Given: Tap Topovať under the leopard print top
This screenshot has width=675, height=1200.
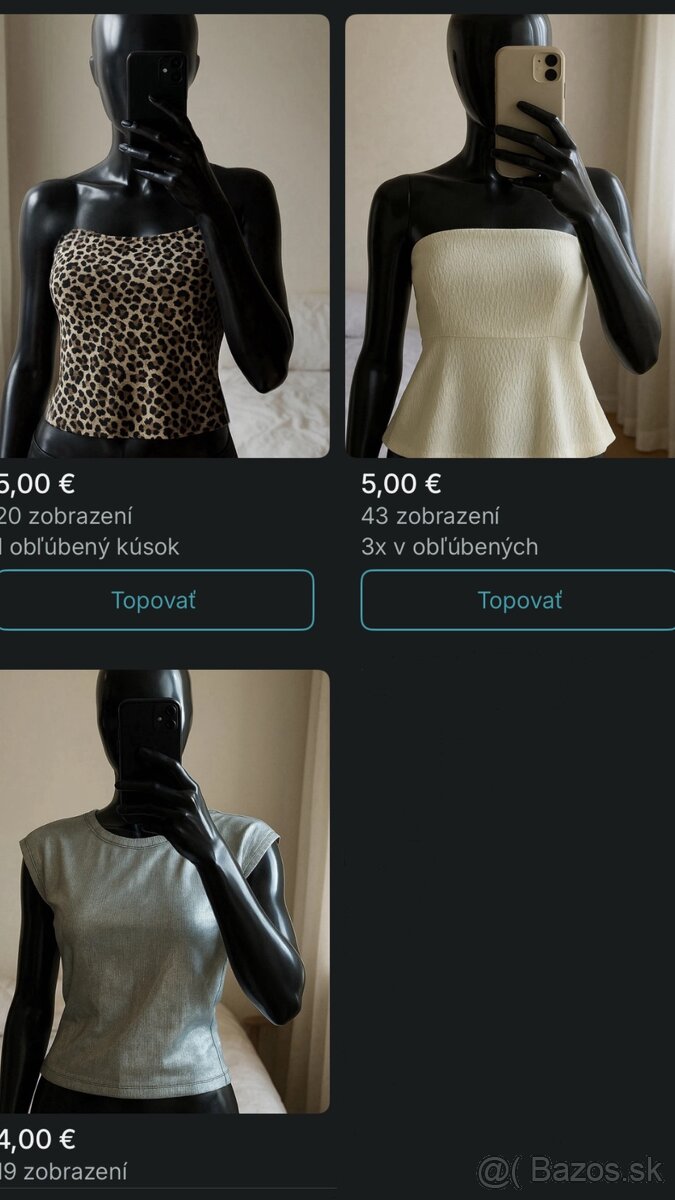Looking at the screenshot, I should (154, 600).
